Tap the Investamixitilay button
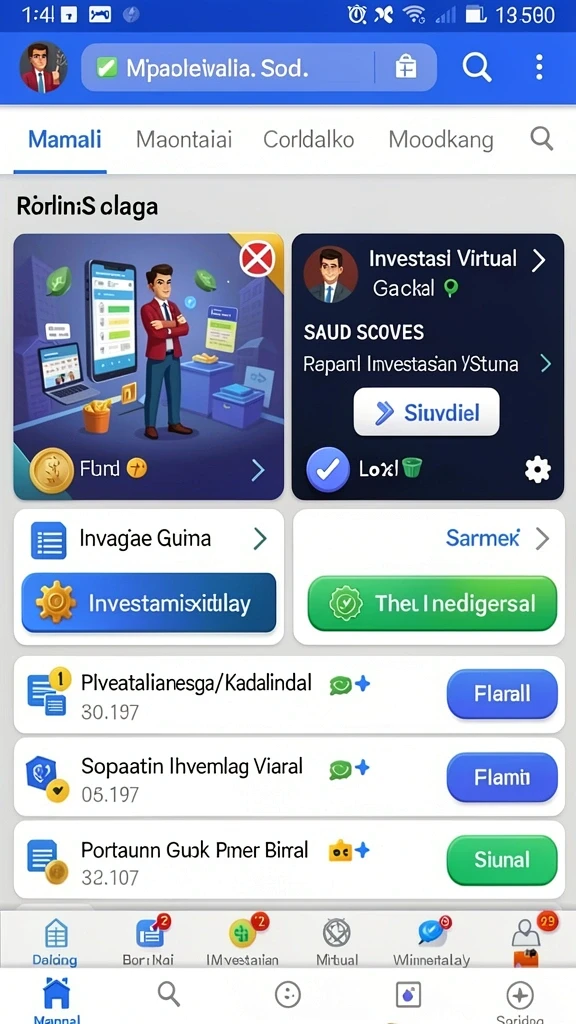This screenshot has width=576, height=1024. [149, 603]
